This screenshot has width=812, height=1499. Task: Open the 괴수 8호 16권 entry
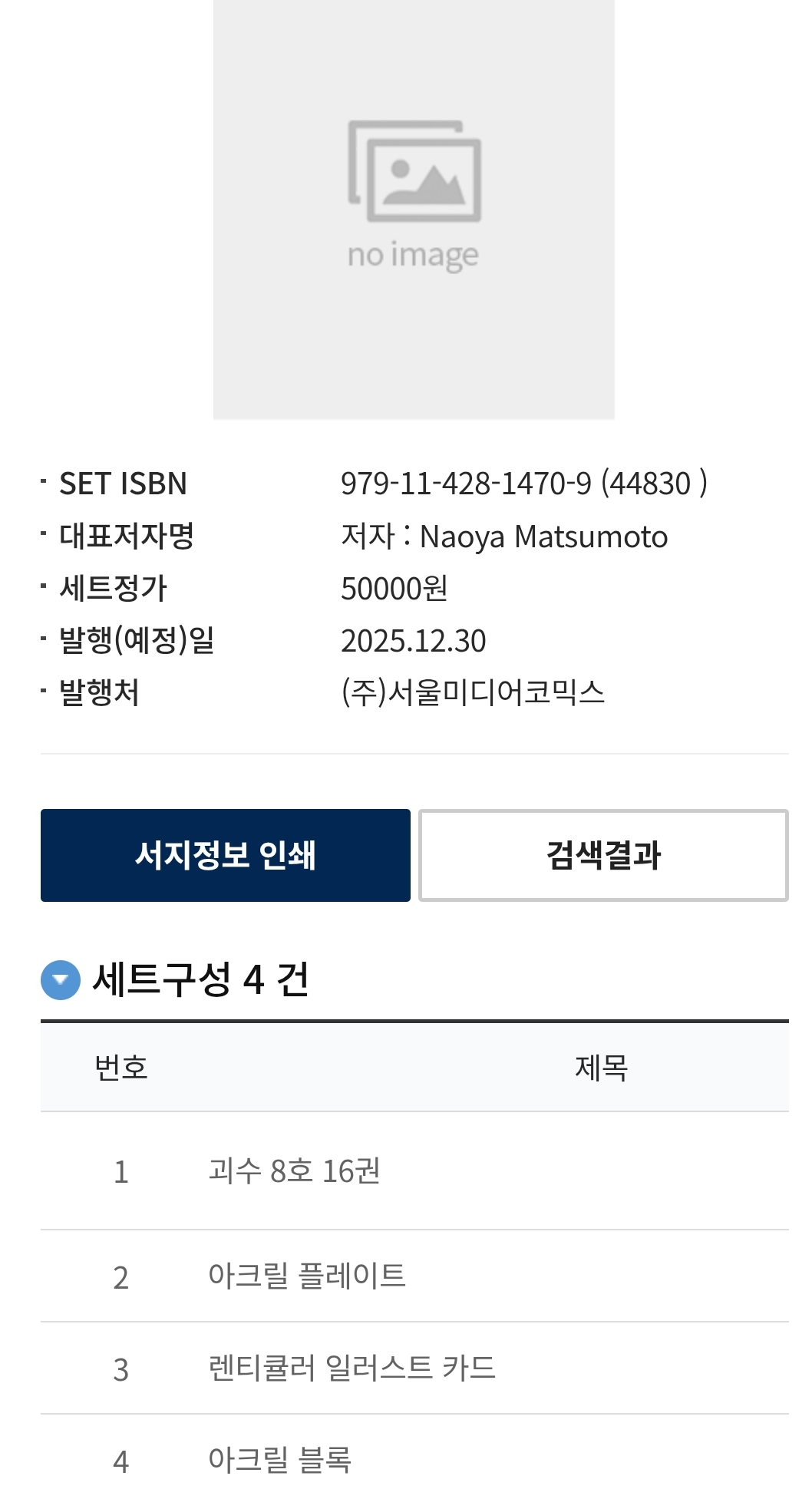tap(294, 1171)
